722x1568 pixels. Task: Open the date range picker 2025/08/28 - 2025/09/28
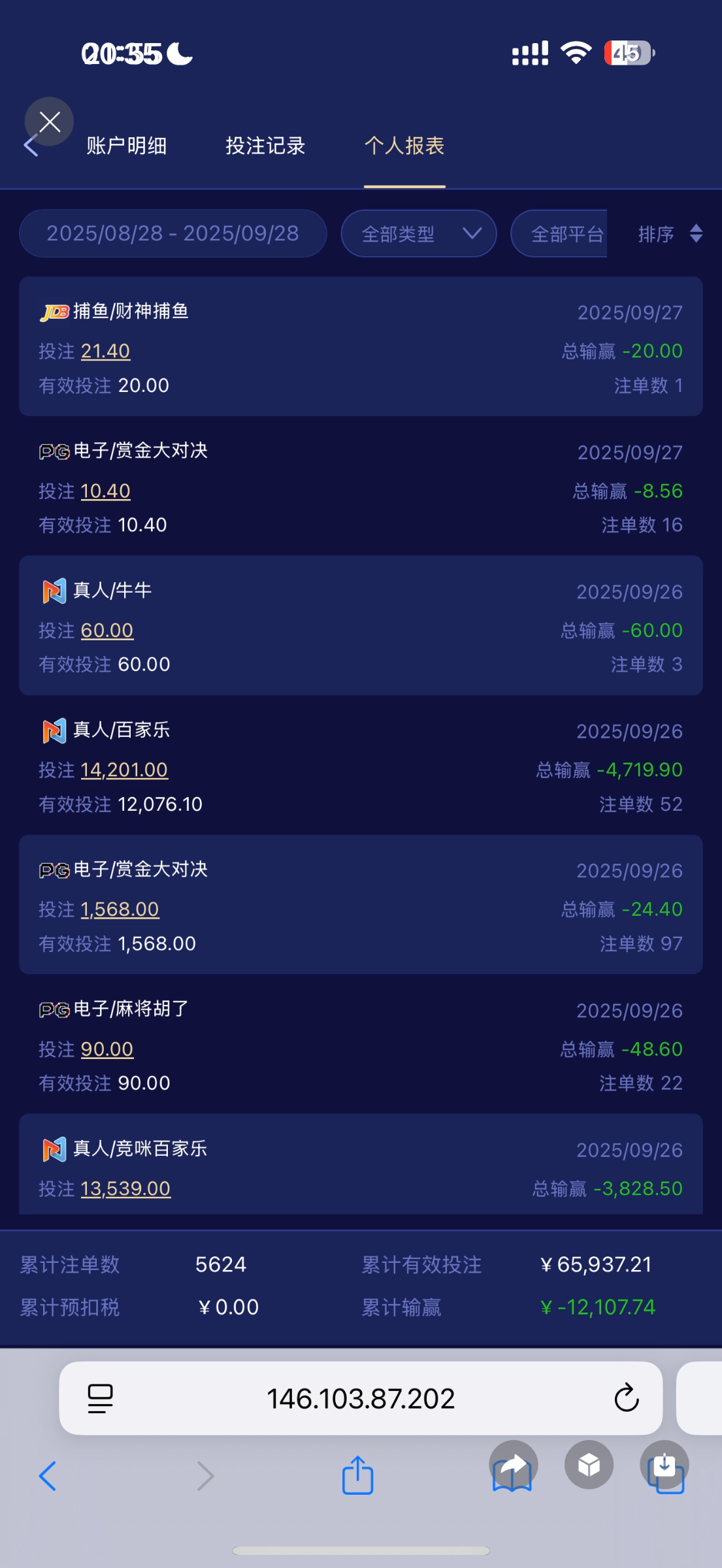point(172,234)
